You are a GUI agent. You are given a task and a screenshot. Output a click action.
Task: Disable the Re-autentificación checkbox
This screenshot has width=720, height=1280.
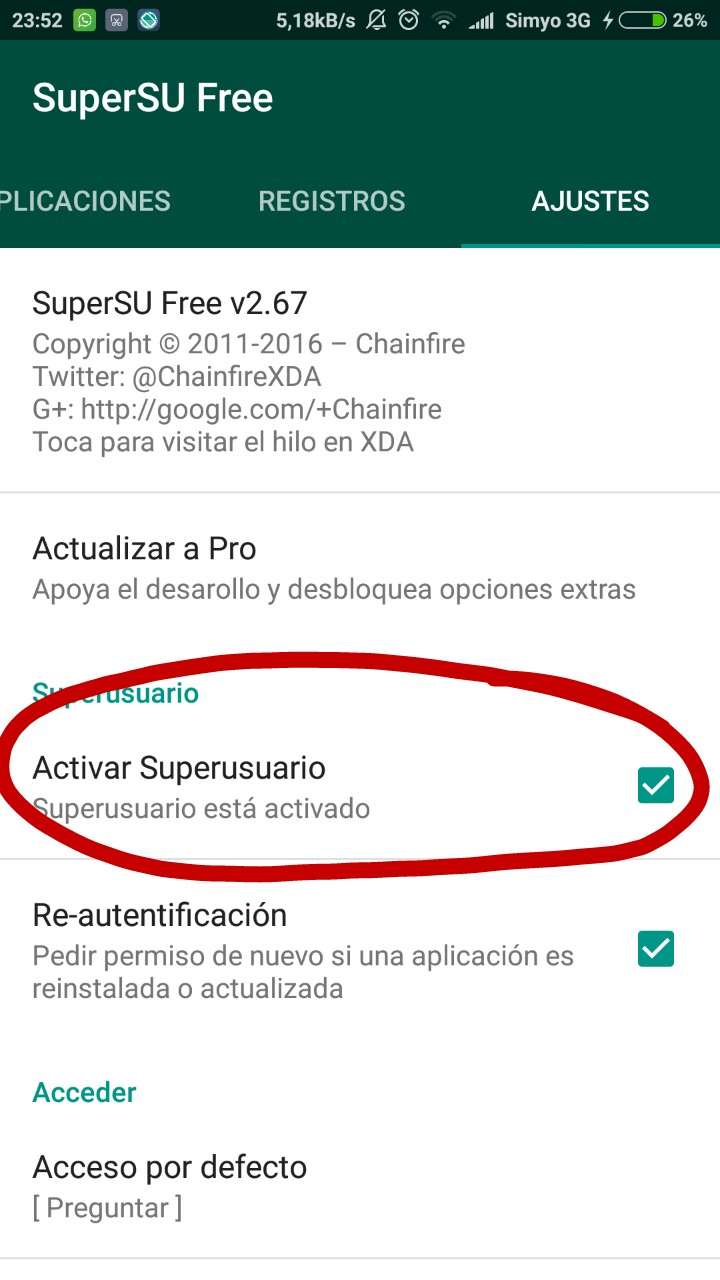point(656,949)
